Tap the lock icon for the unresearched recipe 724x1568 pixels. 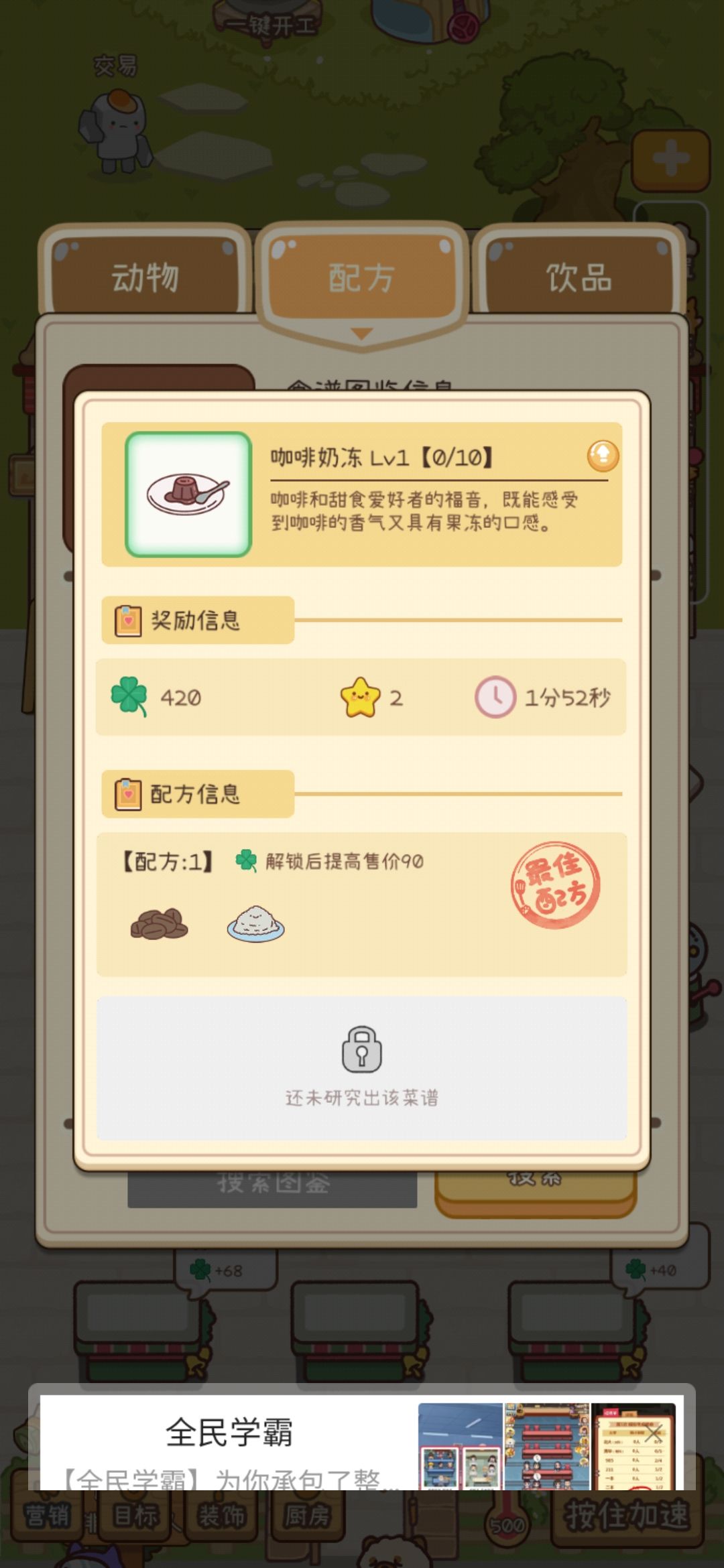pyautogui.click(x=362, y=1050)
